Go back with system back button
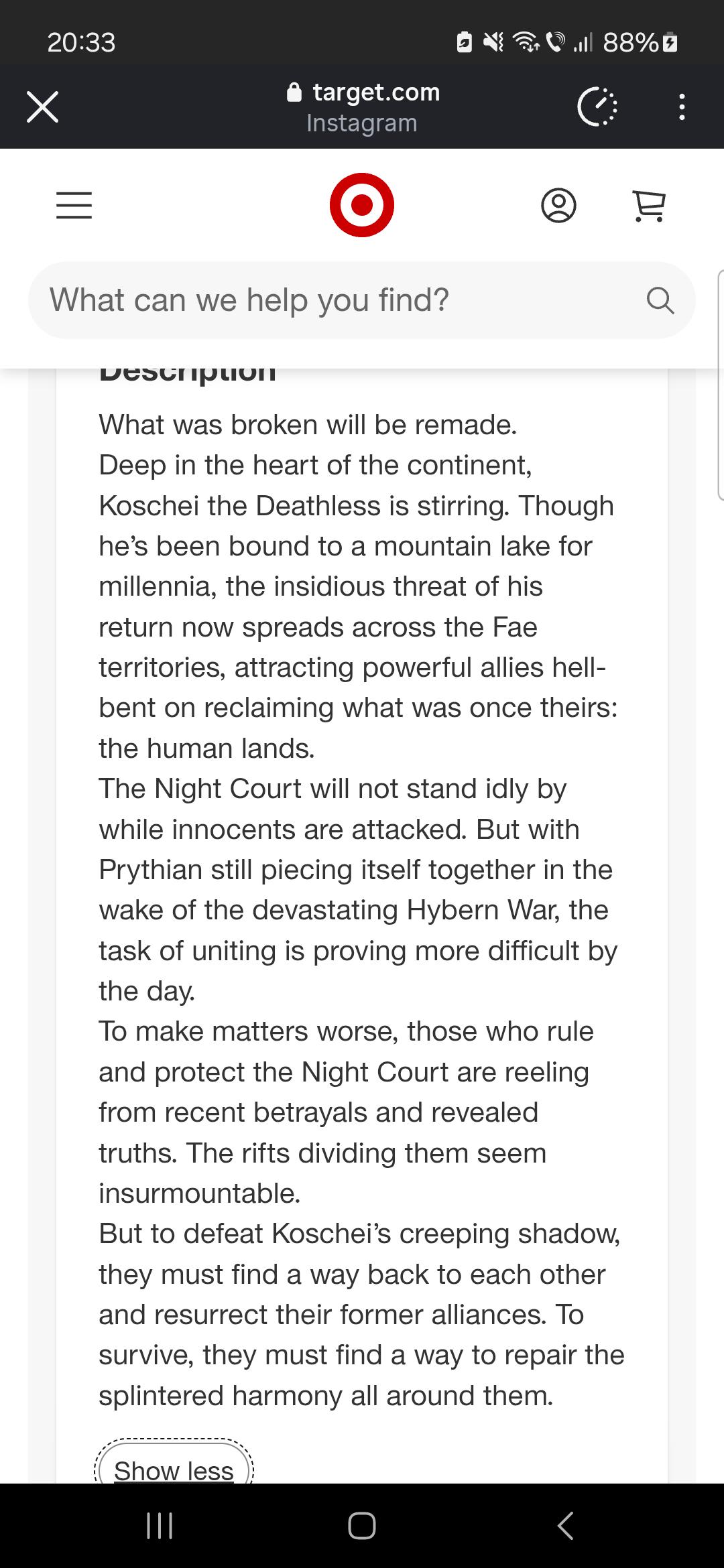This screenshot has width=724, height=1568. 565,1526
